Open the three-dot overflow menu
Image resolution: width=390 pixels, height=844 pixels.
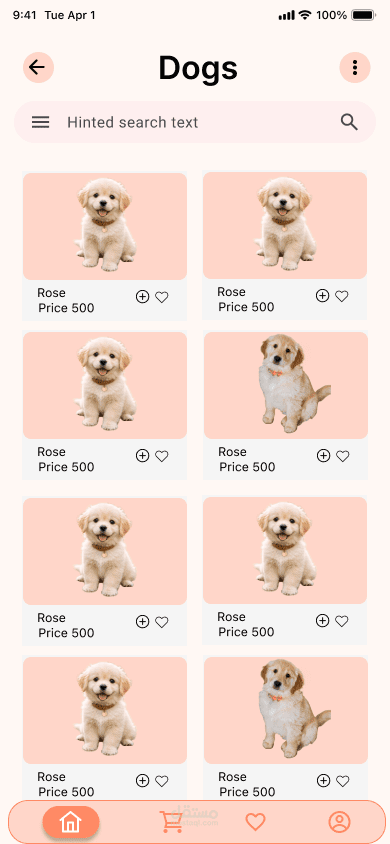pyautogui.click(x=354, y=67)
